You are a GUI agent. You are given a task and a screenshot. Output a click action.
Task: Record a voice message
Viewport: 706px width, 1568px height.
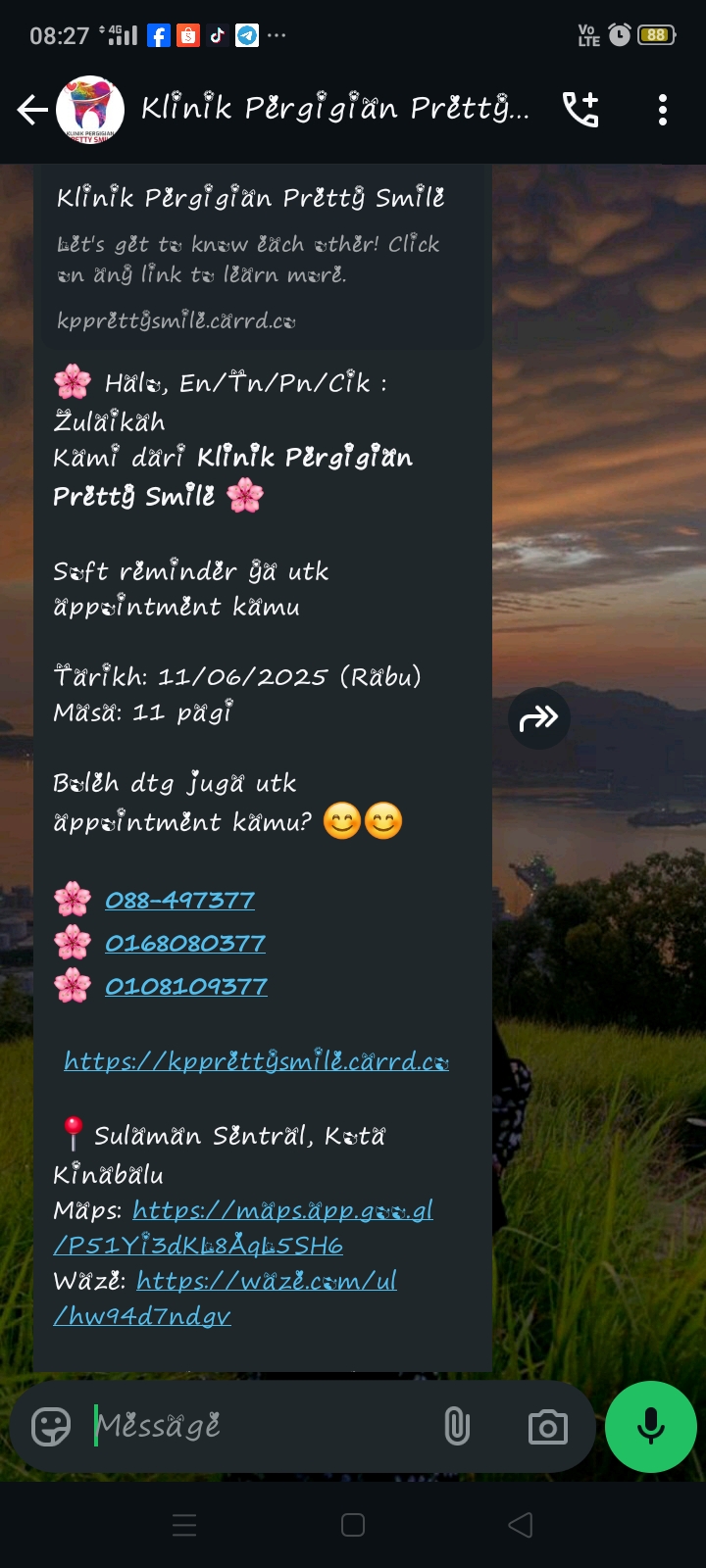pyautogui.click(x=651, y=1426)
